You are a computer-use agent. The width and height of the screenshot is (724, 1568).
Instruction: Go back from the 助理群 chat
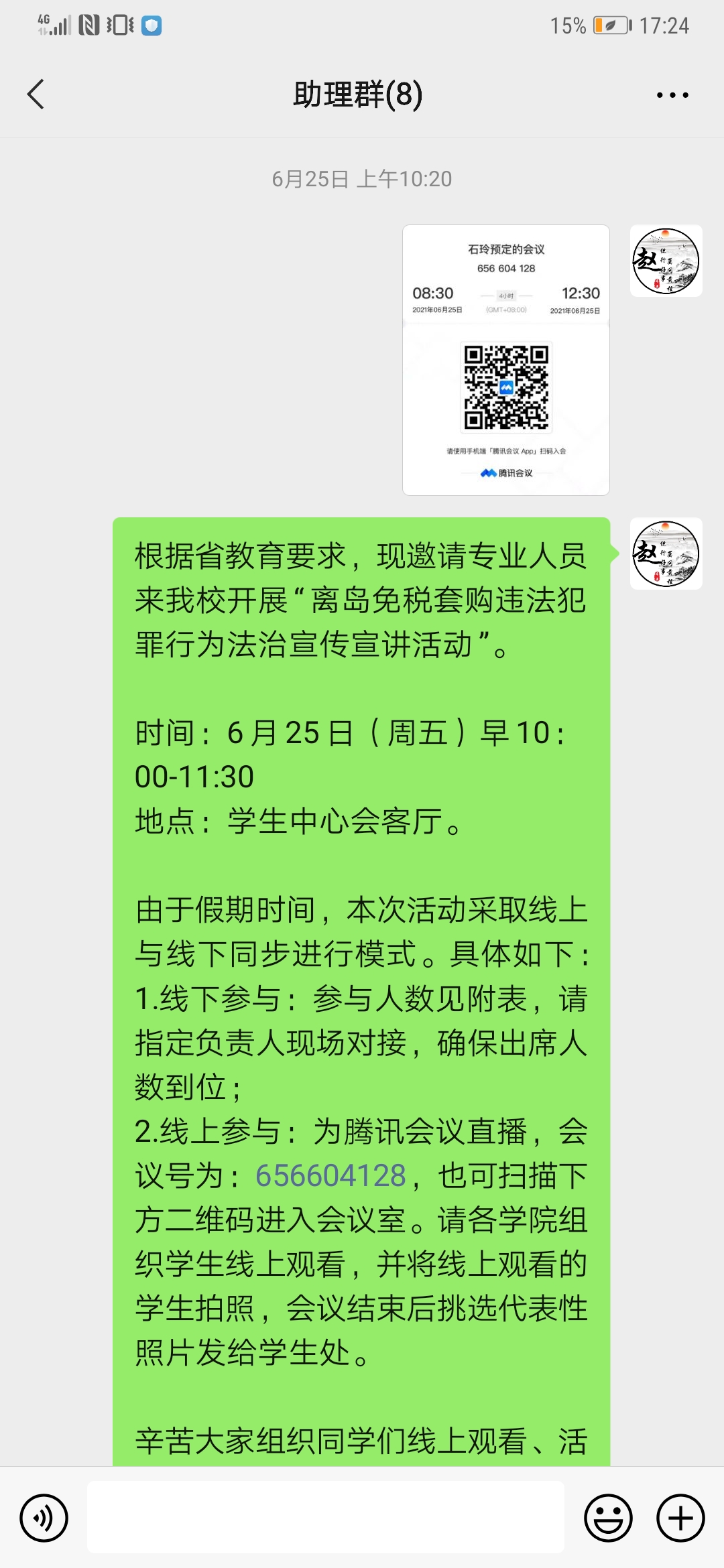(36, 94)
